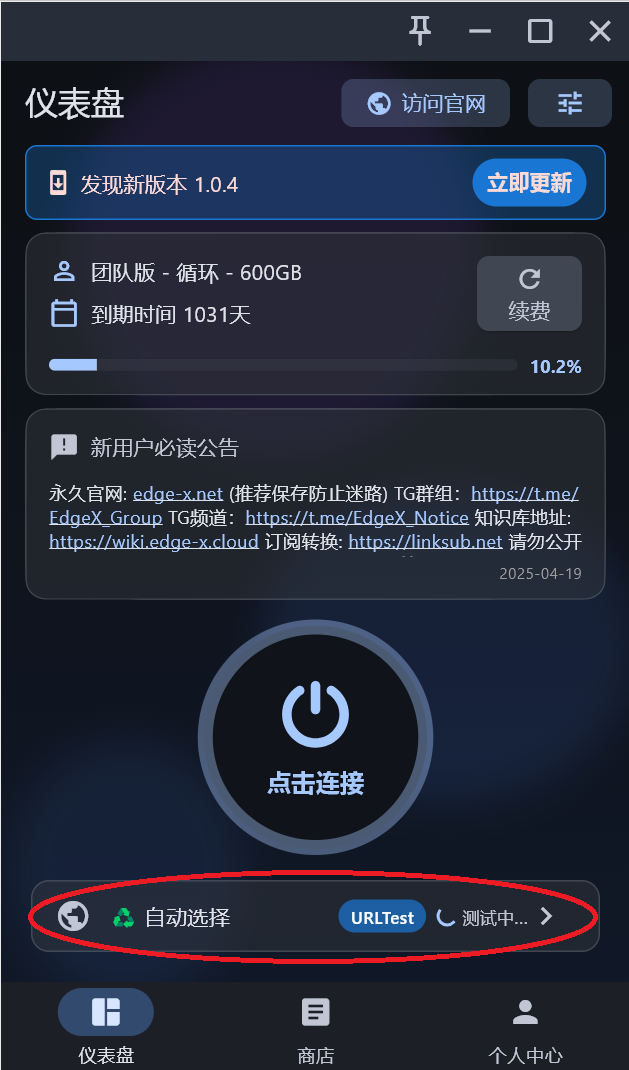Switch to the 个人中心 tab
The image size is (629, 1070).
525,1027
